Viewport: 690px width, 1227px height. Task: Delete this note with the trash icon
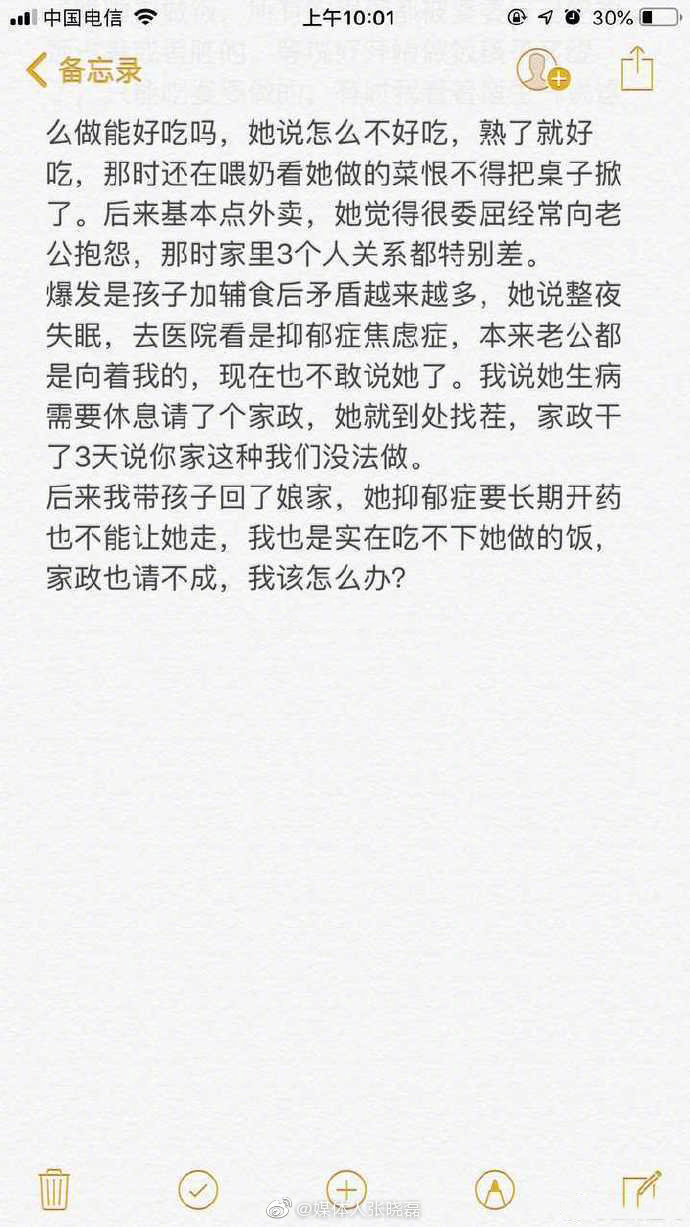(x=54, y=1189)
